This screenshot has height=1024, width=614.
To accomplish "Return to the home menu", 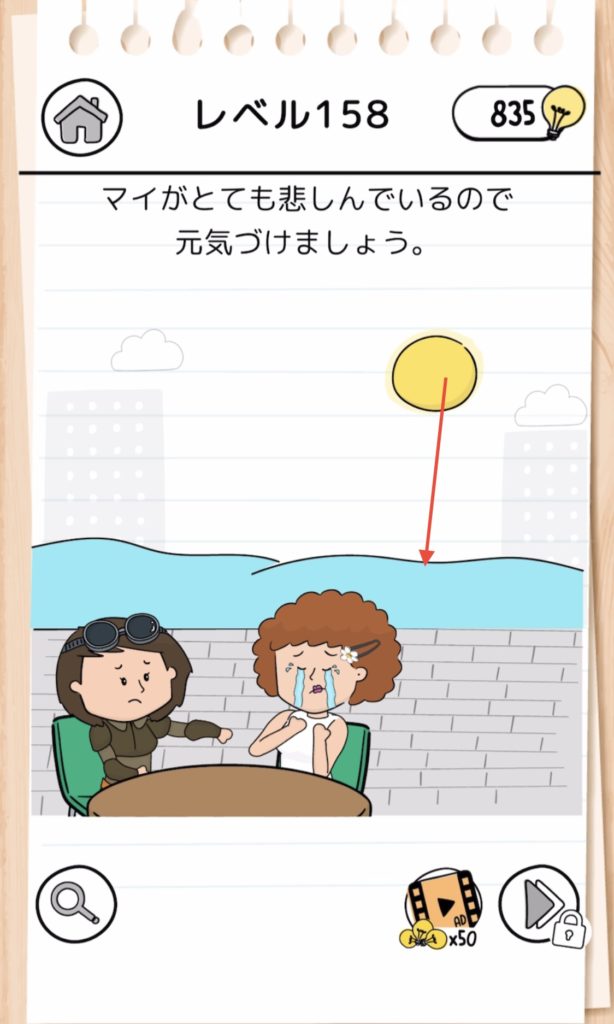I will click(81, 119).
